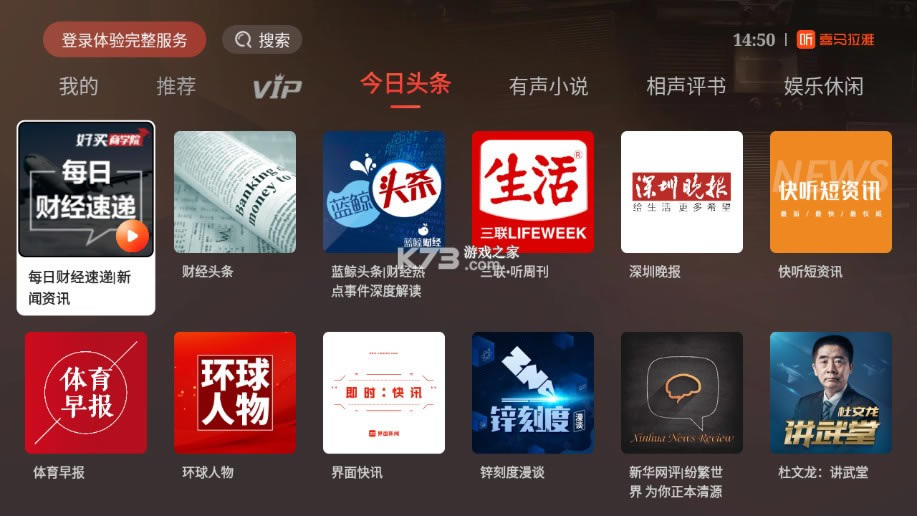
Task: Open the 财经头条 album
Action: click(x=235, y=192)
